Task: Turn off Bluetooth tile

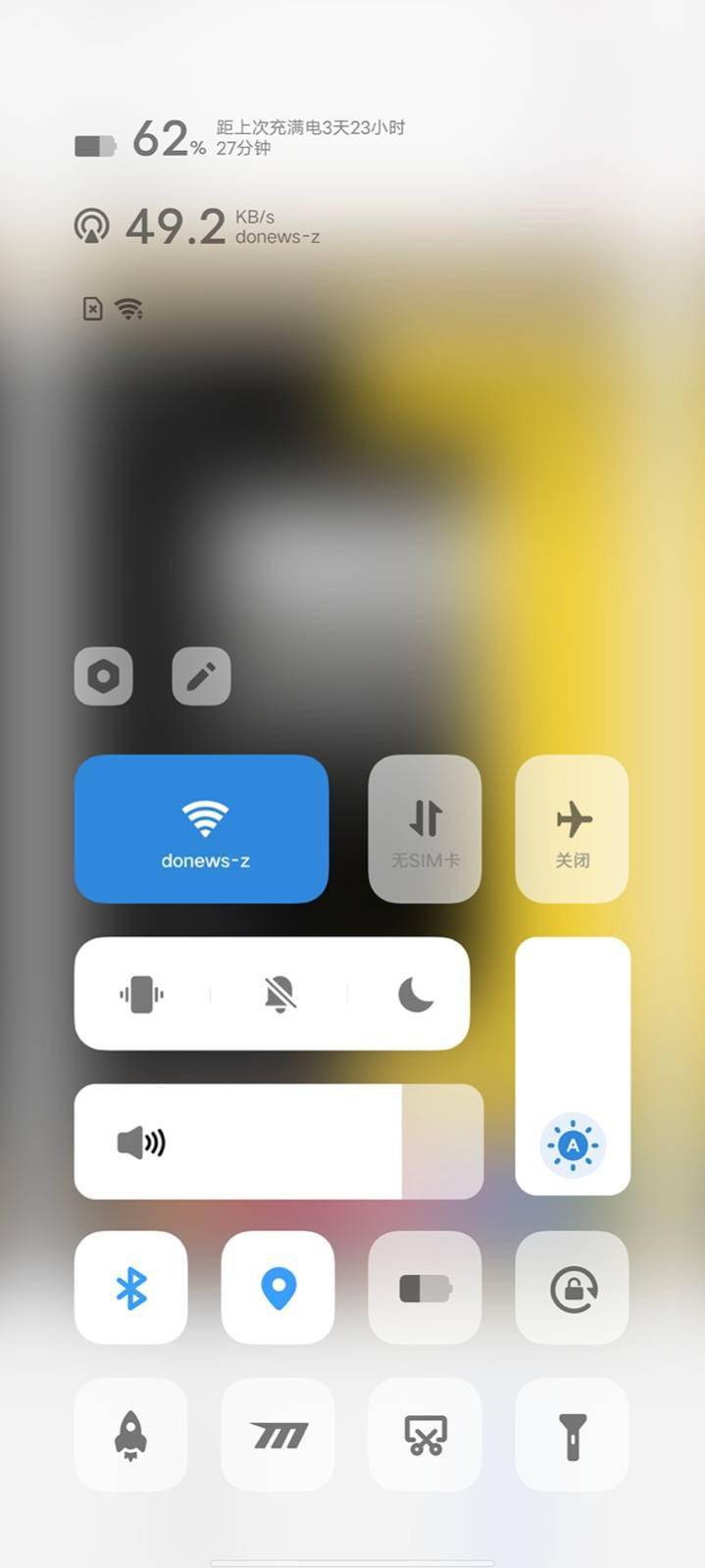Action: (x=130, y=1288)
